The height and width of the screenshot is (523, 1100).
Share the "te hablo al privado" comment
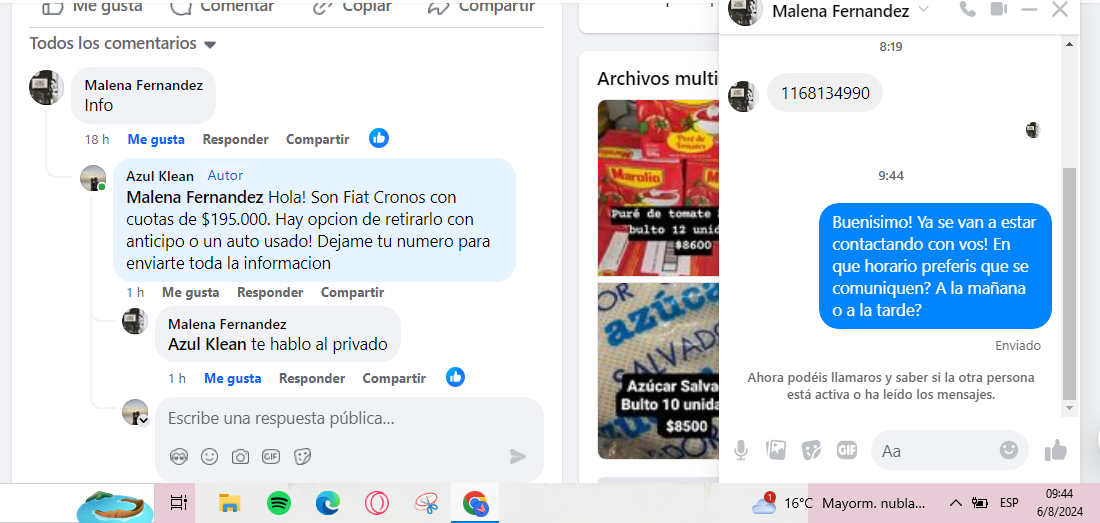coord(394,378)
